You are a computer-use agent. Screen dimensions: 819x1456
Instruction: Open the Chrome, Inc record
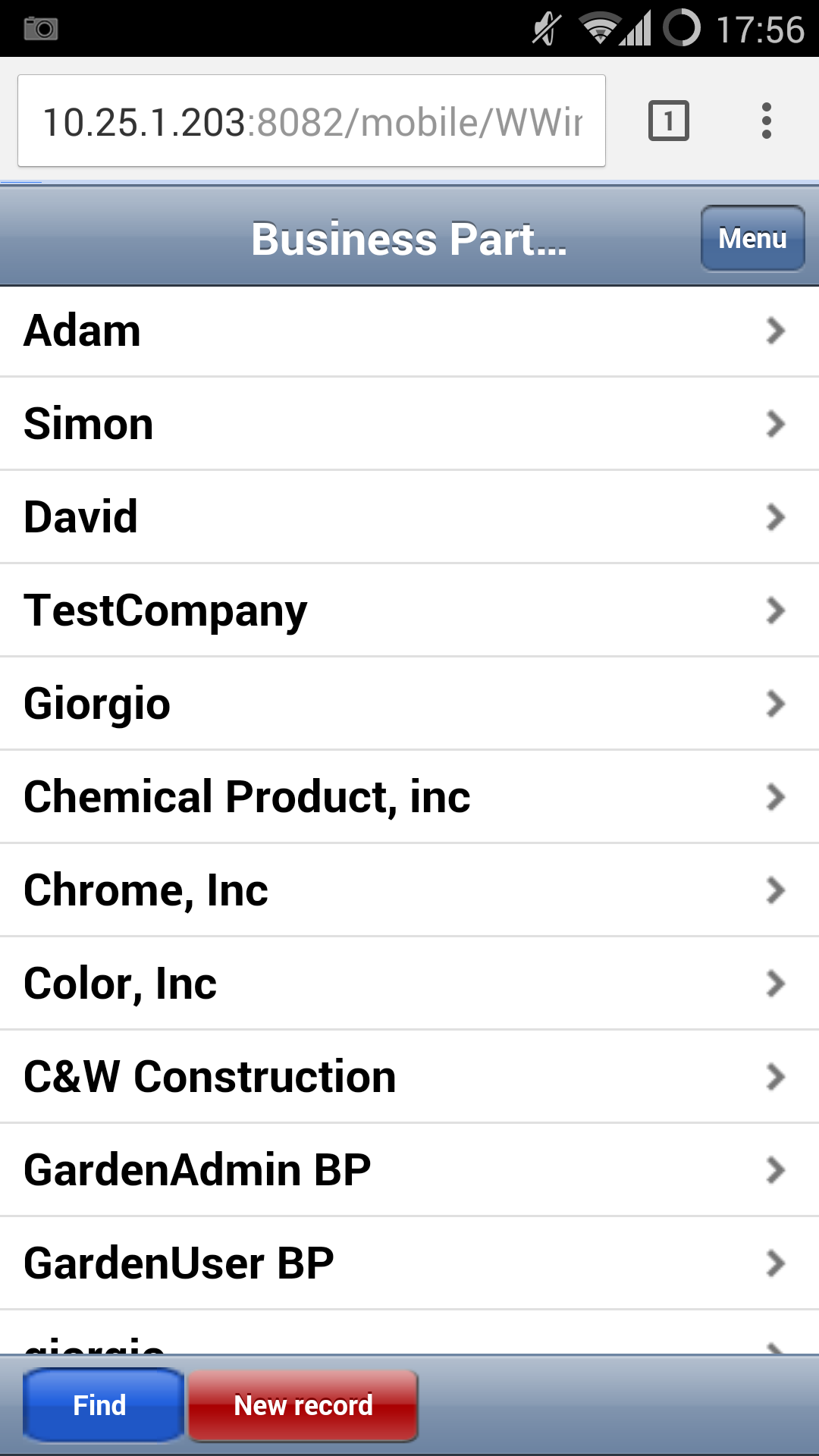point(409,890)
